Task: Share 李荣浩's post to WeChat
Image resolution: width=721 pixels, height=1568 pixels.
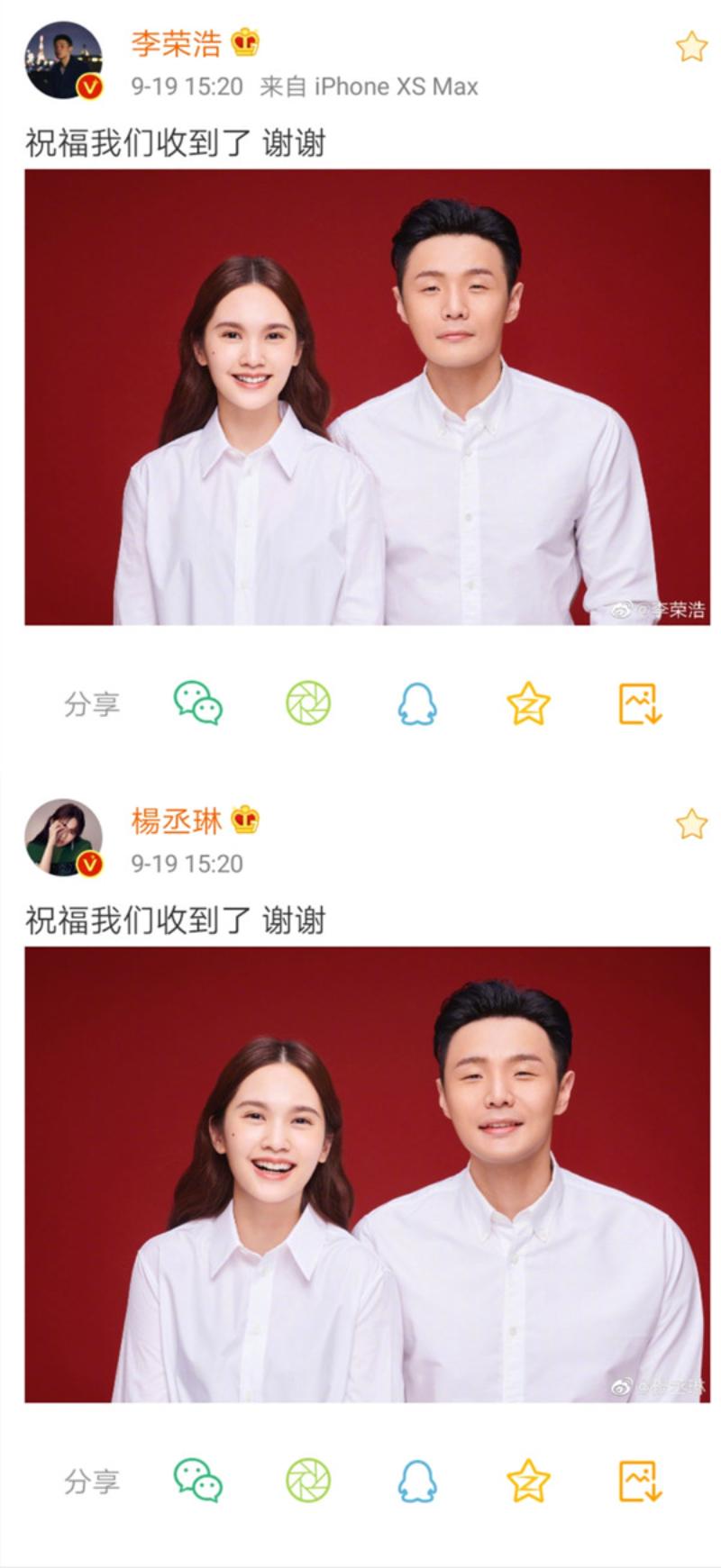Action: point(198,703)
